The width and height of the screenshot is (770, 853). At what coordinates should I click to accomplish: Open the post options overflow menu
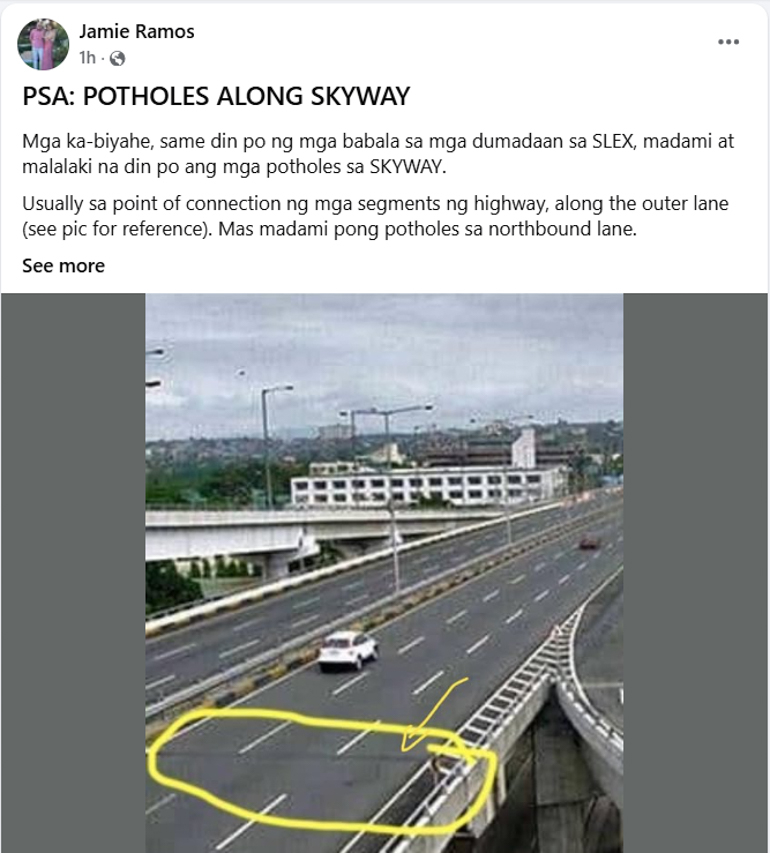728,42
